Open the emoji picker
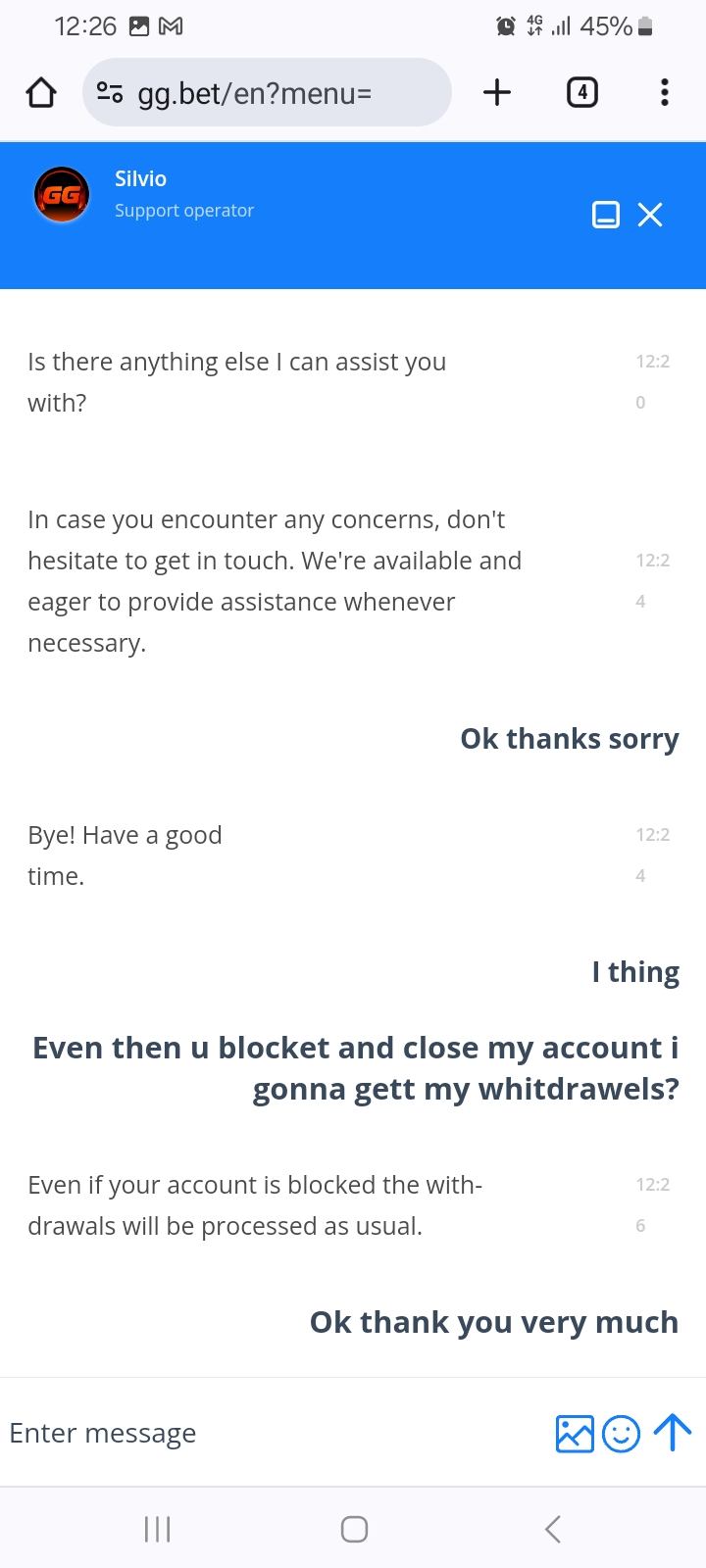 click(621, 1433)
